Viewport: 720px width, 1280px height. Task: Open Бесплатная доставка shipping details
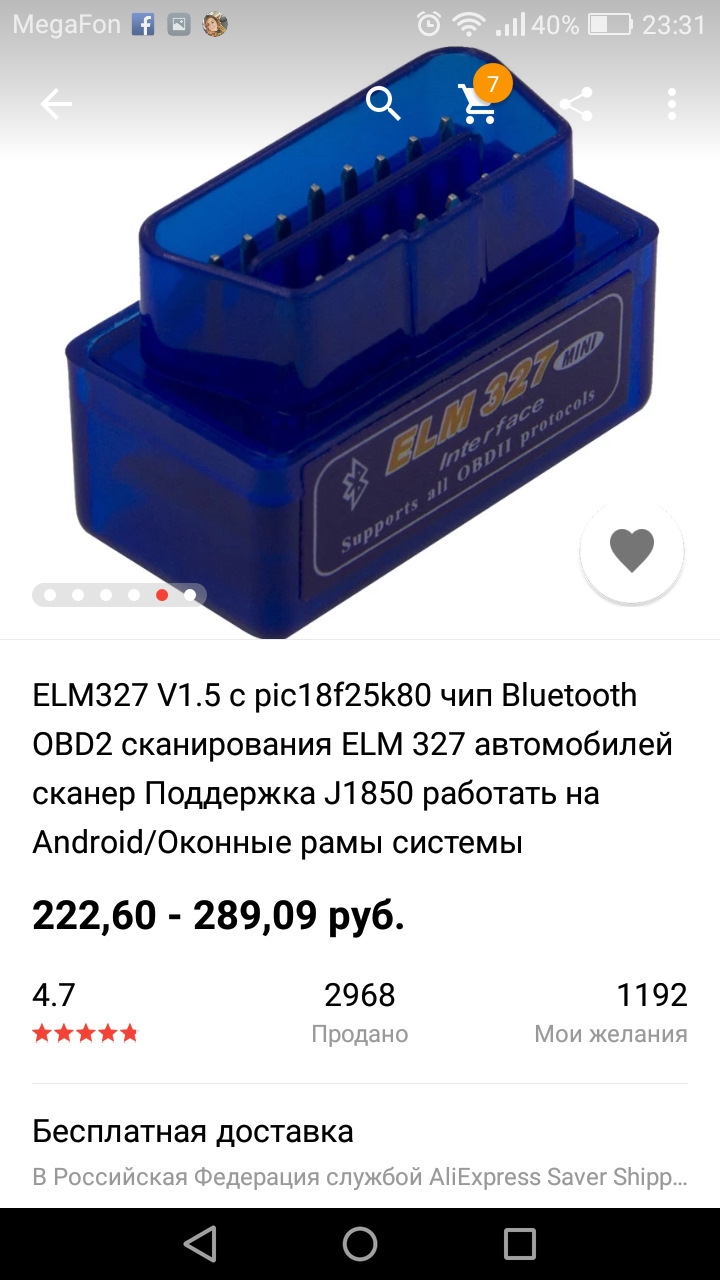360,1152
